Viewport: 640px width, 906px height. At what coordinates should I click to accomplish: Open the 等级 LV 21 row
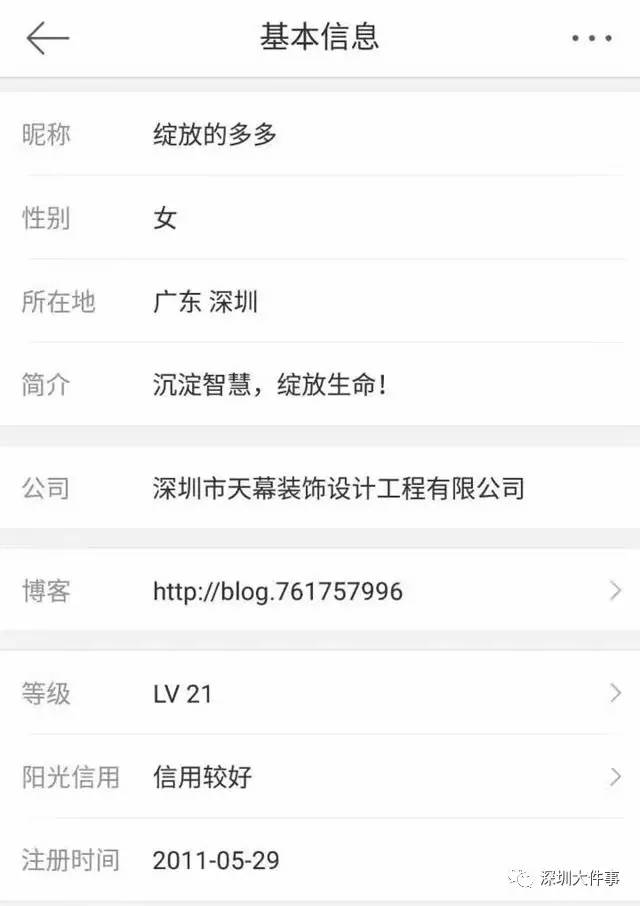coord(320,693)
